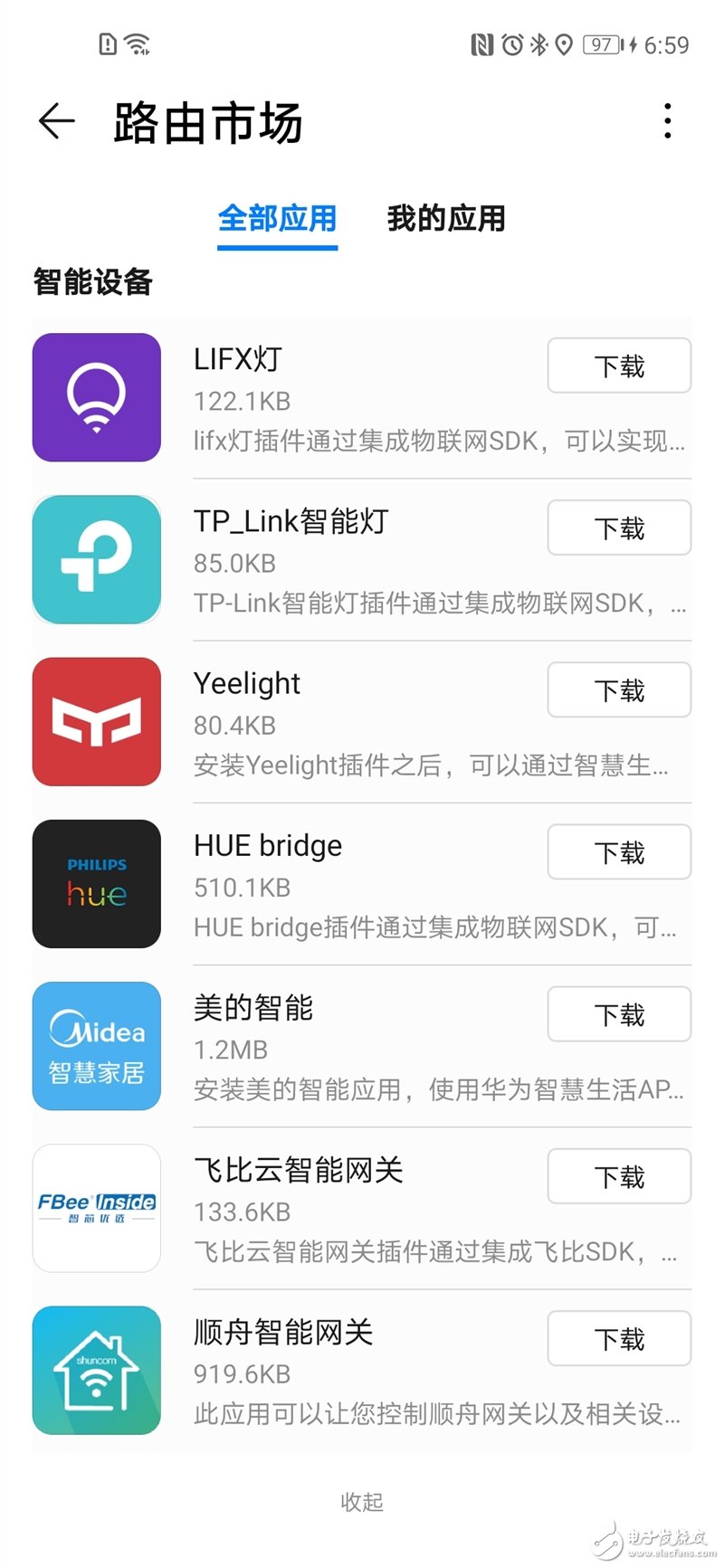Download 顺舟智能网关
Viewport: 724px width, 1568px height.
(619, 1337)
